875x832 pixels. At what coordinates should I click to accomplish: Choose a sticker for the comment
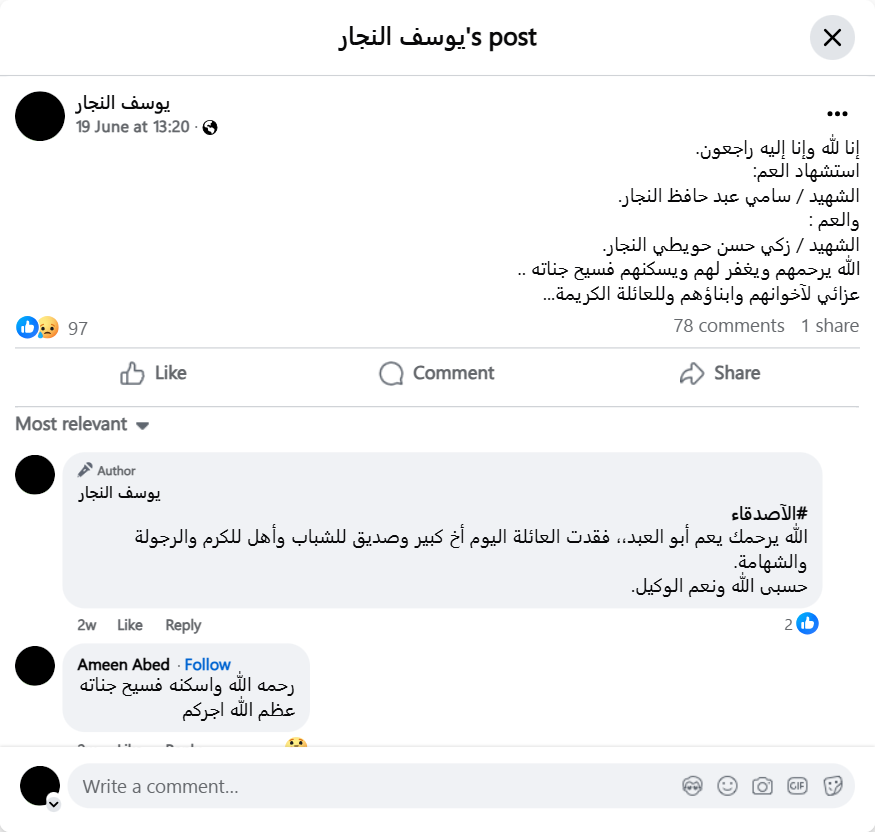(832, 786)
